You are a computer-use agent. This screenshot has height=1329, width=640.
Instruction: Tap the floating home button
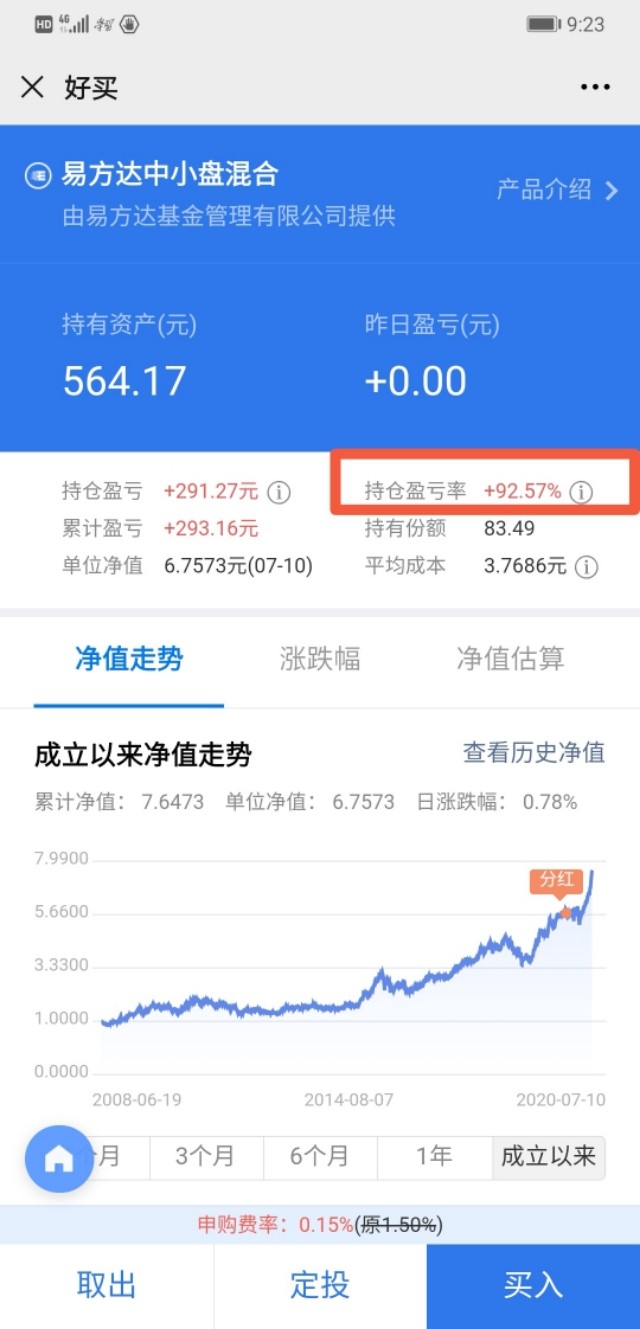pos(59,1159)
